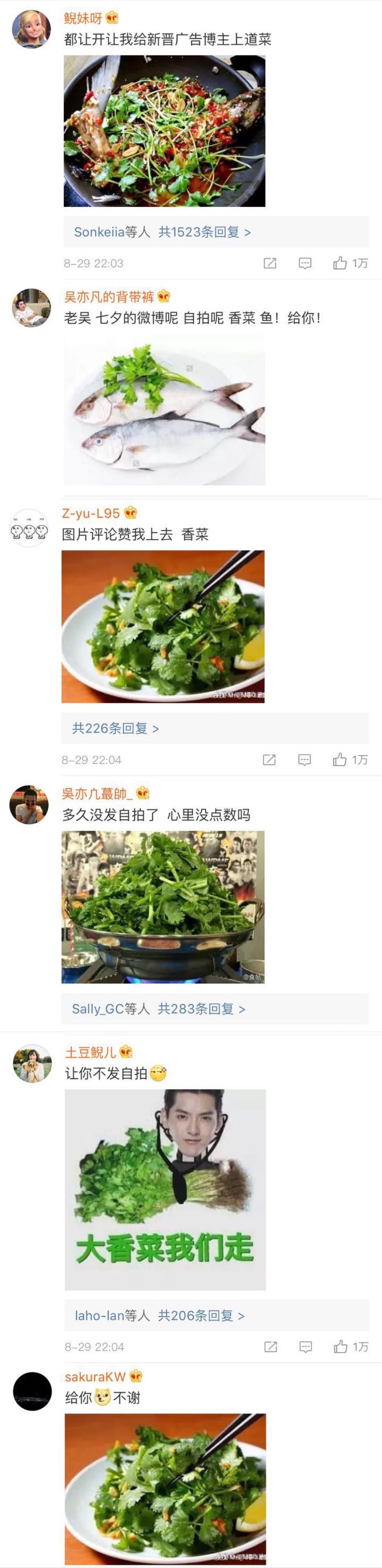The width and height of the screenshot is (382, 1568).
Task: Expand the 226 replies under Z-yu-L95's comment
Action: pos(116,728)
